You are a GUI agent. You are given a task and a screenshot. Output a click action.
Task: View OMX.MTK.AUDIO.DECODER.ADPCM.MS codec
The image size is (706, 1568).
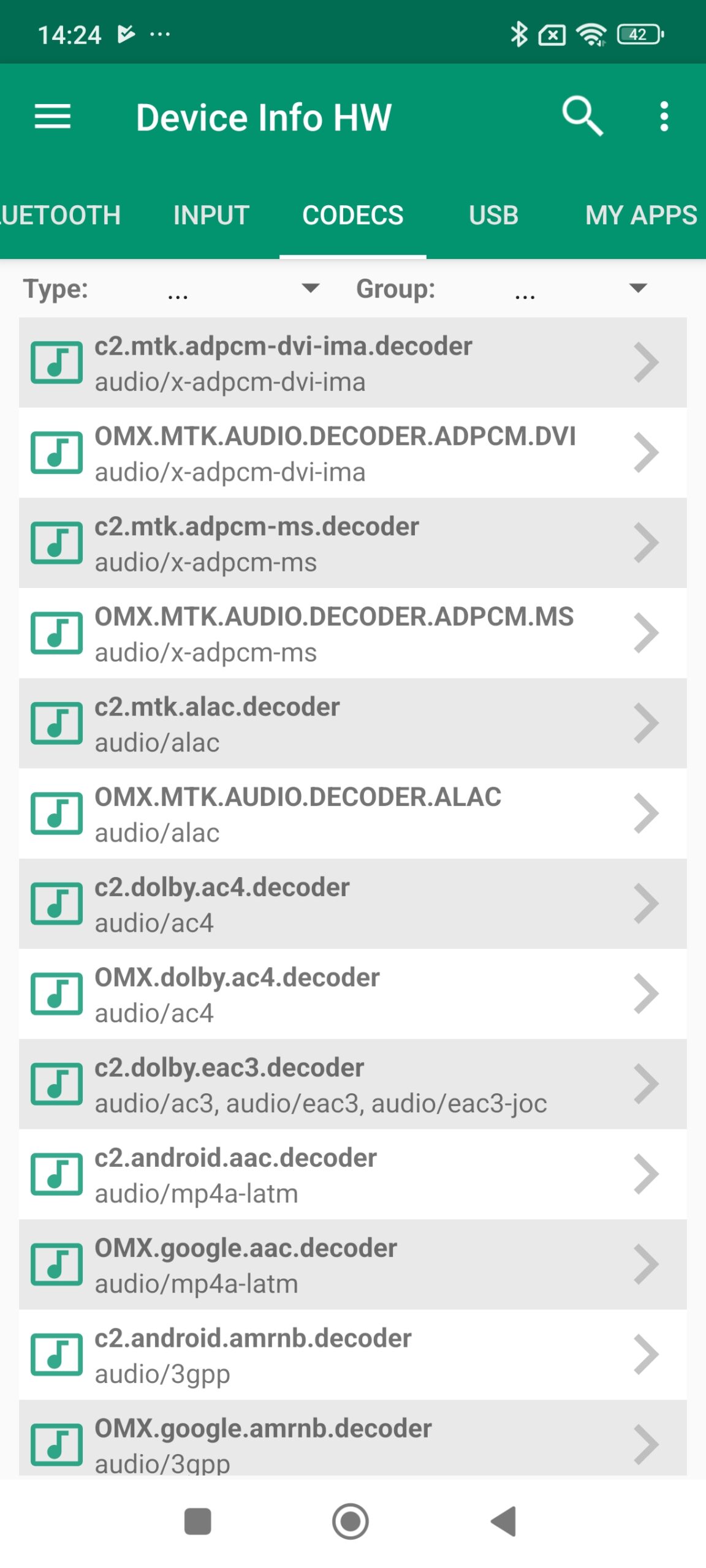[352, 633]
